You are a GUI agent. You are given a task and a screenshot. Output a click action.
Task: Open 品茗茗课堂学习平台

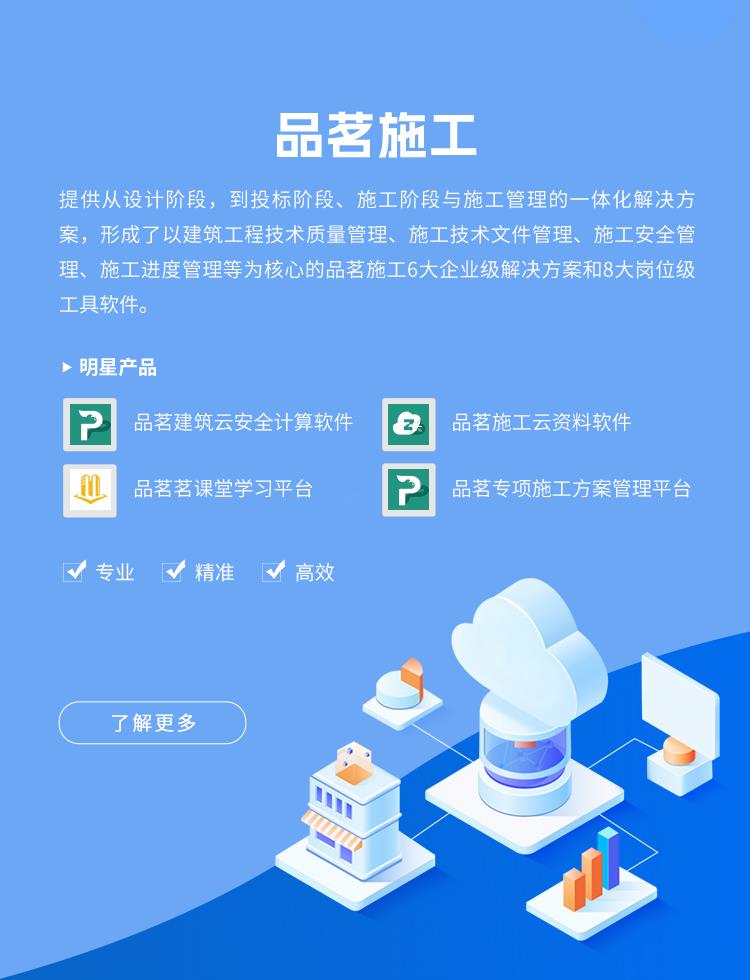[x=222, y=489]
